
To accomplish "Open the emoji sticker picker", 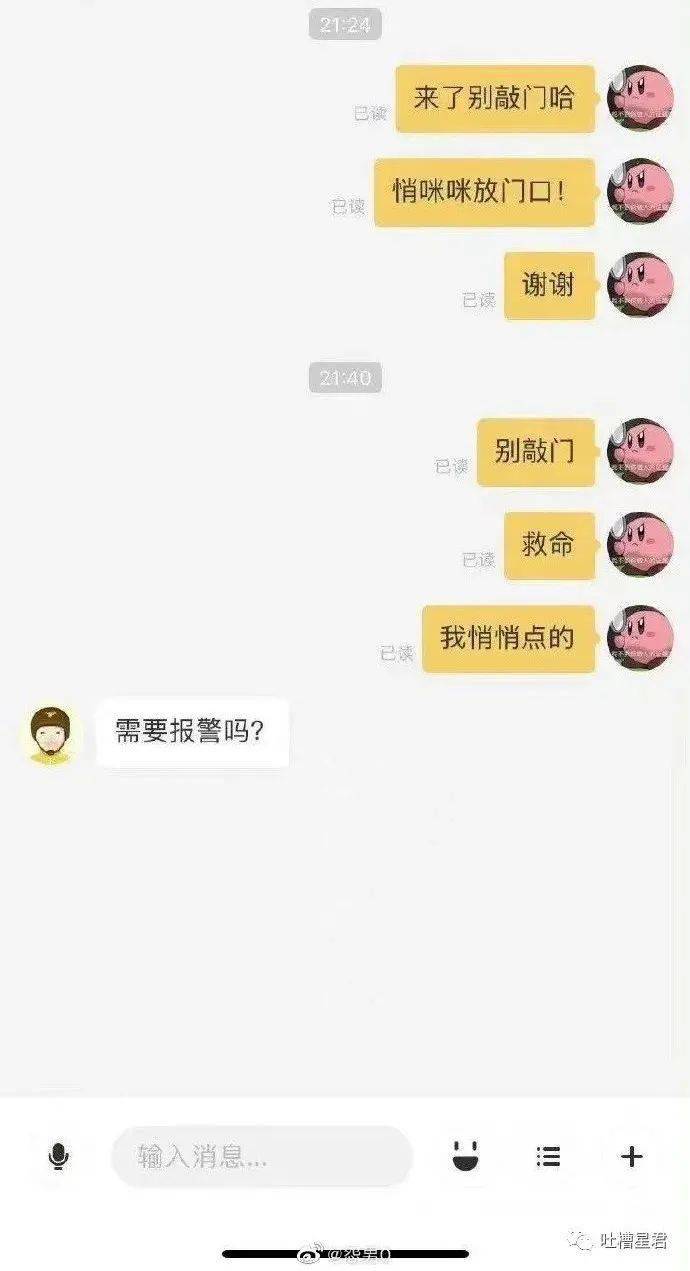I will point(462,1157).
